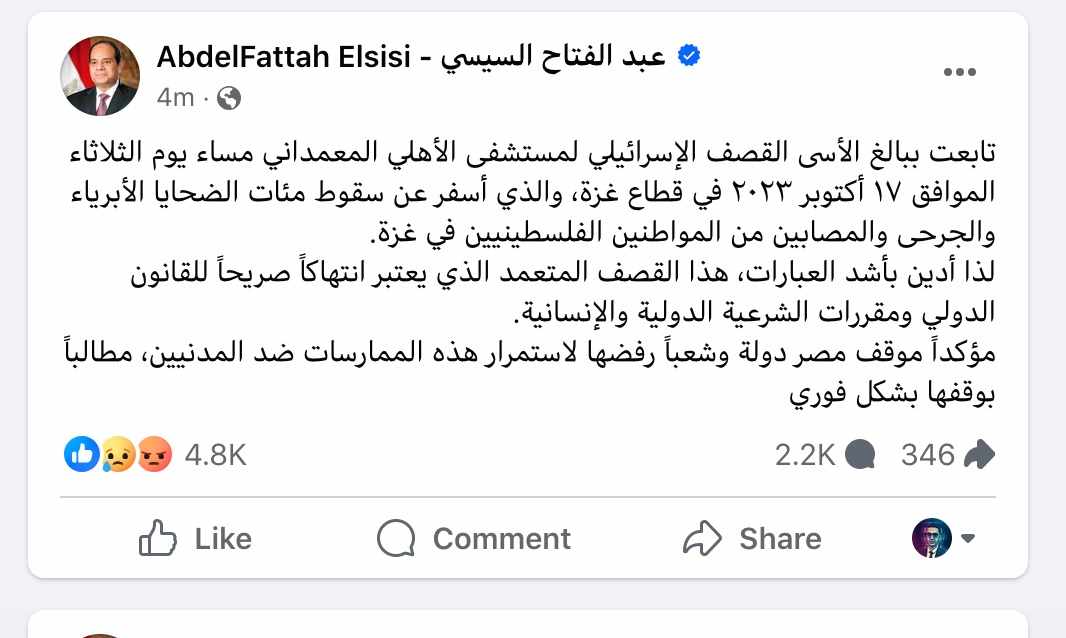1066x638 pixels.
Task: View the 2.2K comments
Action: (x=824, y=455)
